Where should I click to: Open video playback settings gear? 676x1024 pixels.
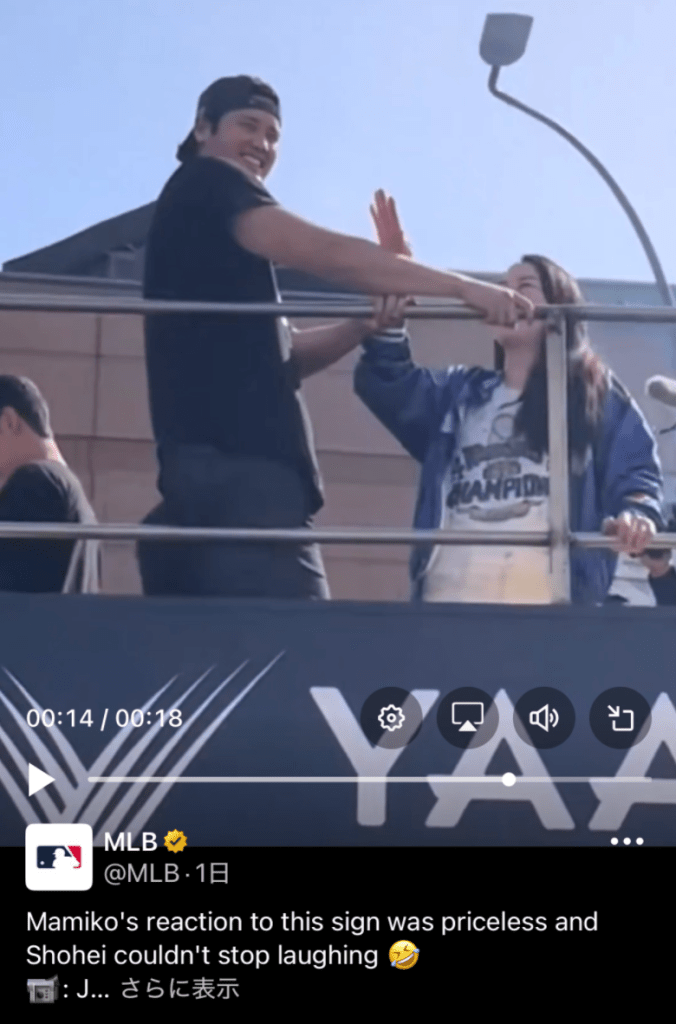391,718
